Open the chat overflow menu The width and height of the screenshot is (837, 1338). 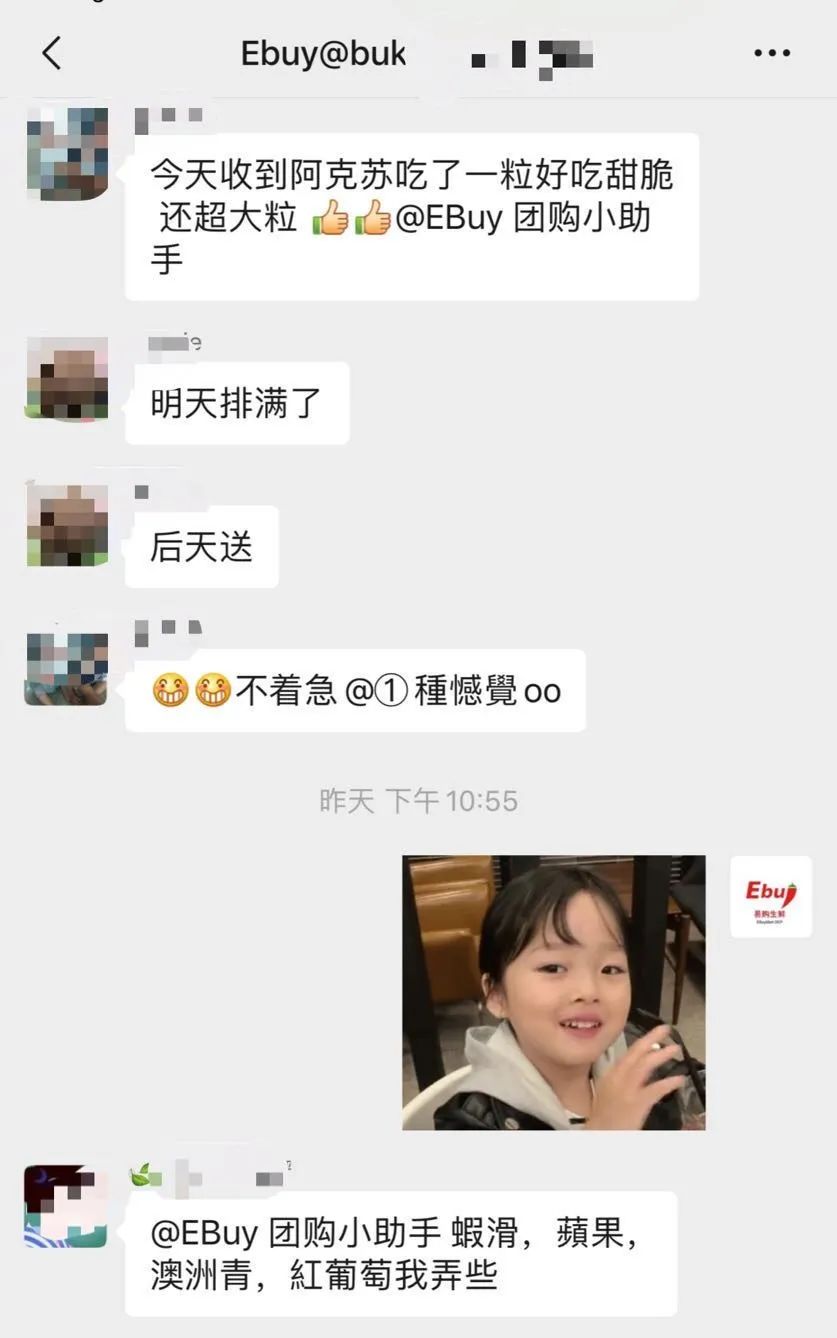coord(771,53)
